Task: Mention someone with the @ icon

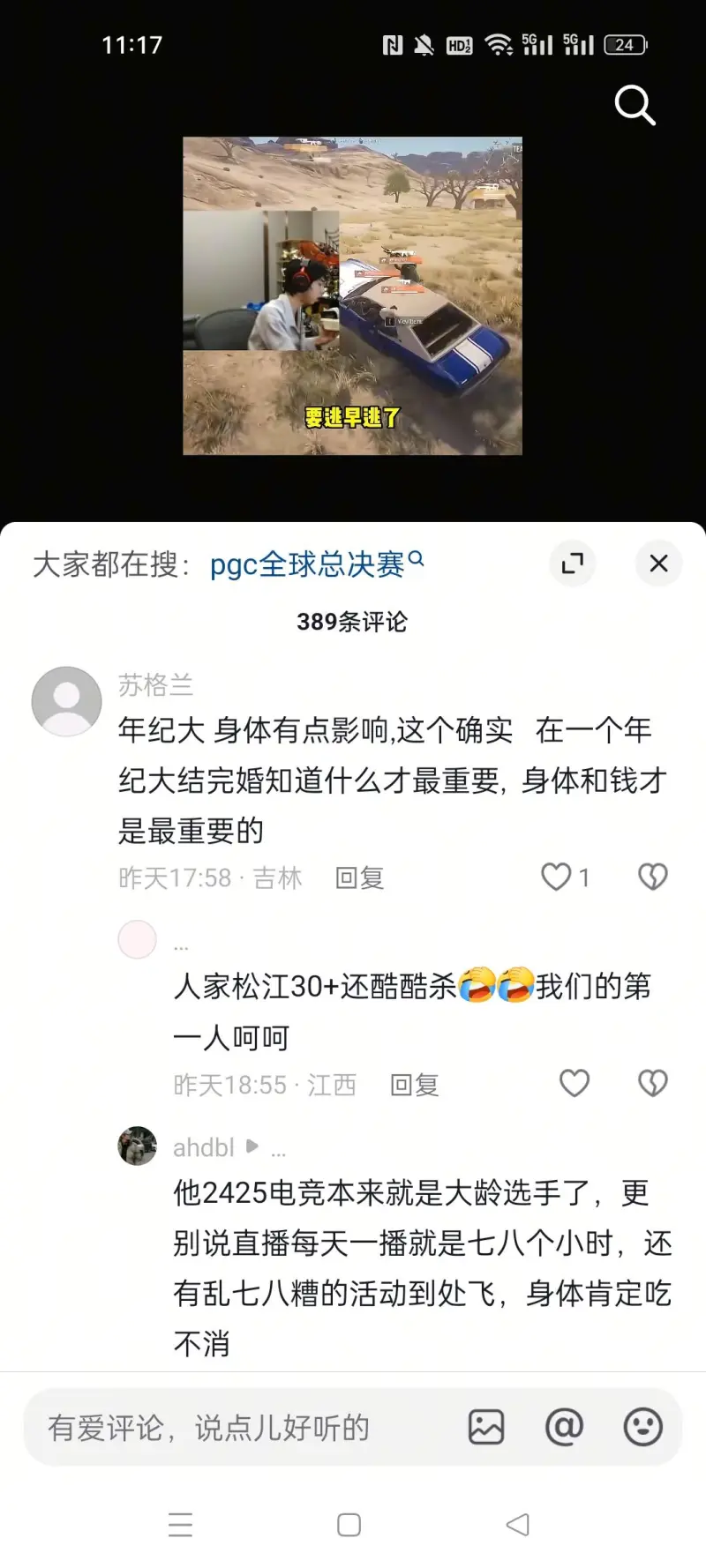Action: [565, 1427]
